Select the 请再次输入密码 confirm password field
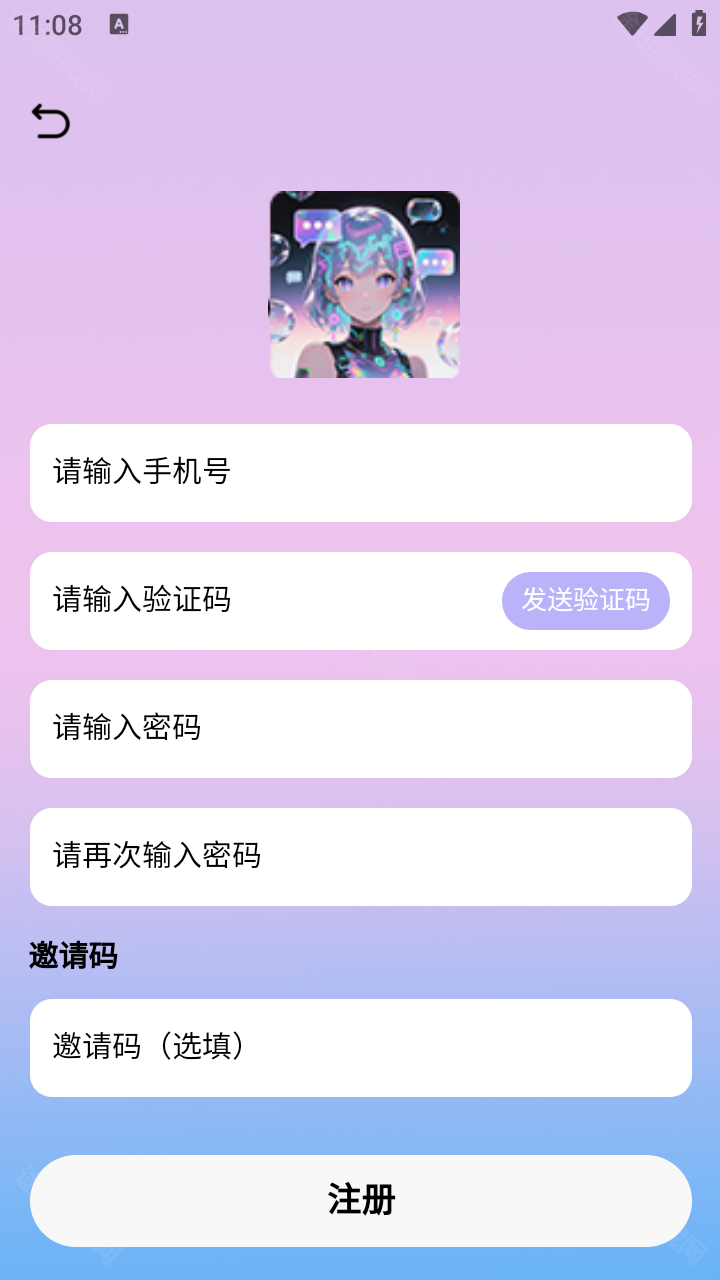 coord(360,857)
